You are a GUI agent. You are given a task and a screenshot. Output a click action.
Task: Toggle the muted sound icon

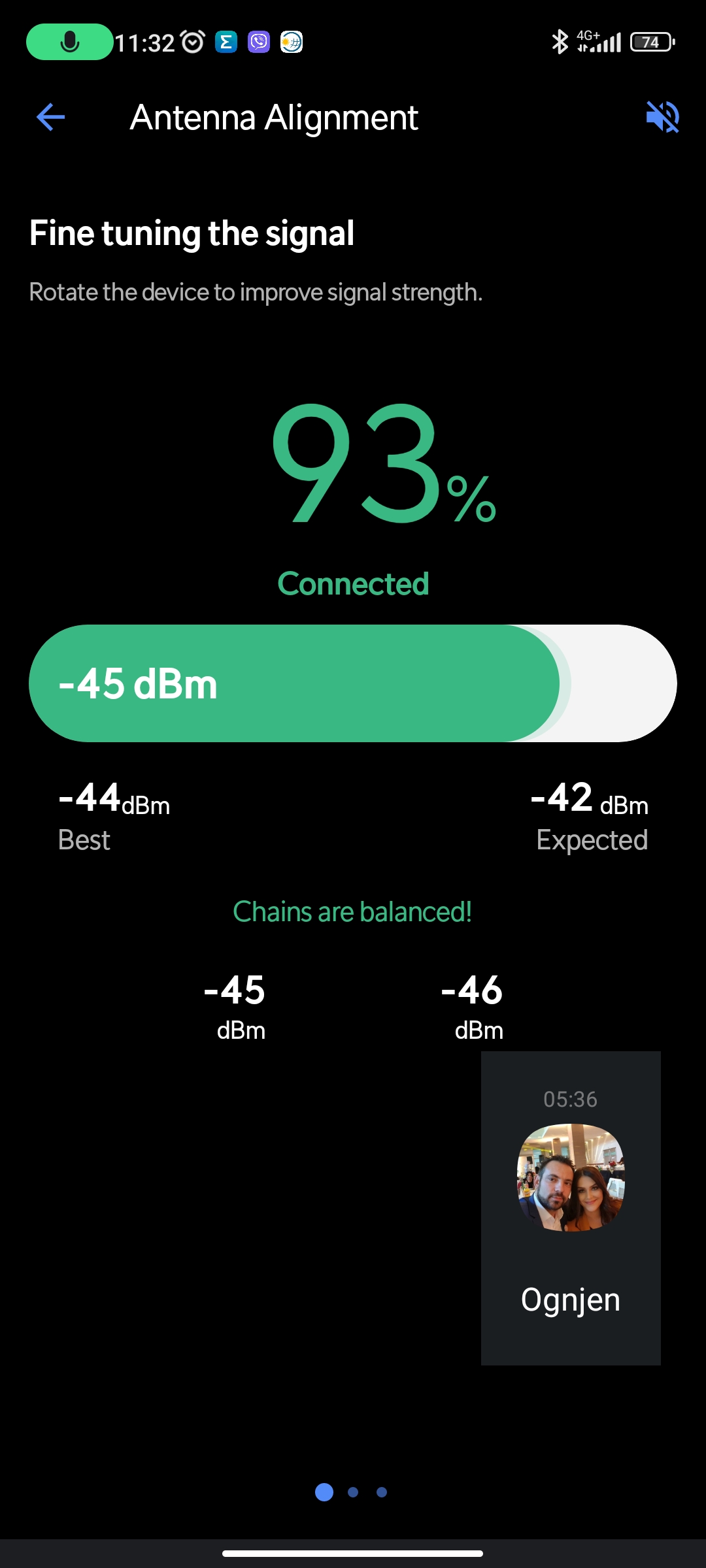tap(662, 118)
